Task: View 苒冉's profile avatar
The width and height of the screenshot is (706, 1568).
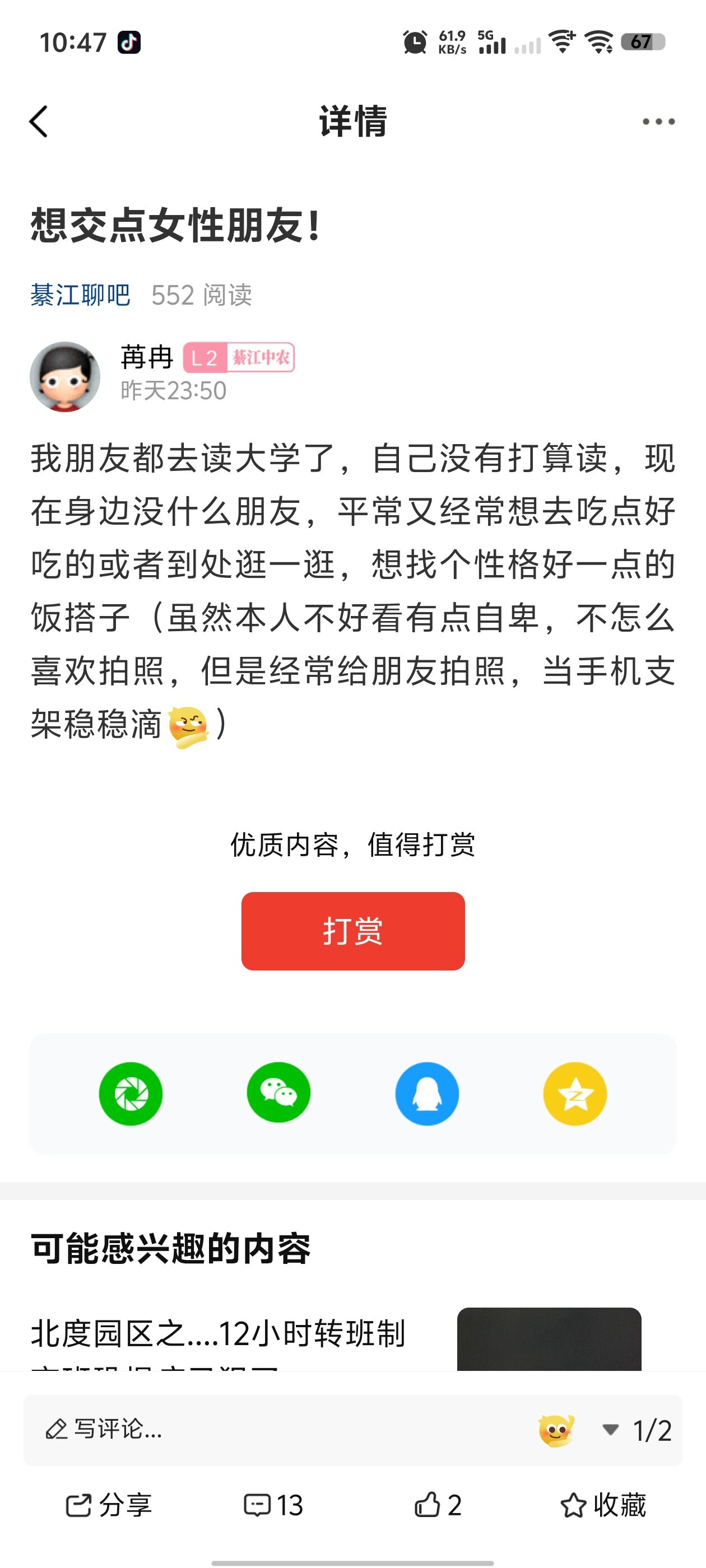Action: [65, 377]
